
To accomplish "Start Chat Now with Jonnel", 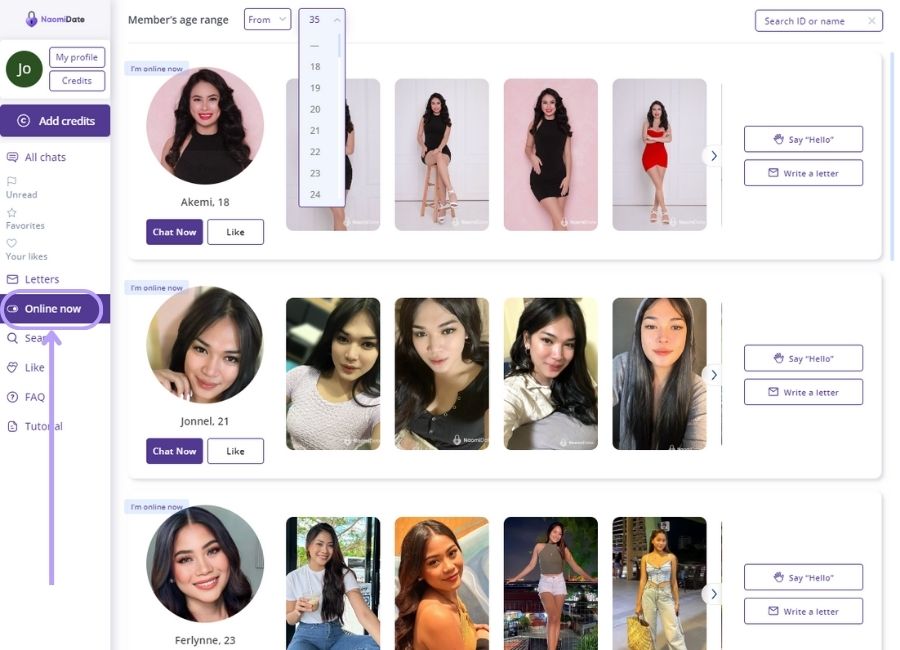I will tap(174, 451).
